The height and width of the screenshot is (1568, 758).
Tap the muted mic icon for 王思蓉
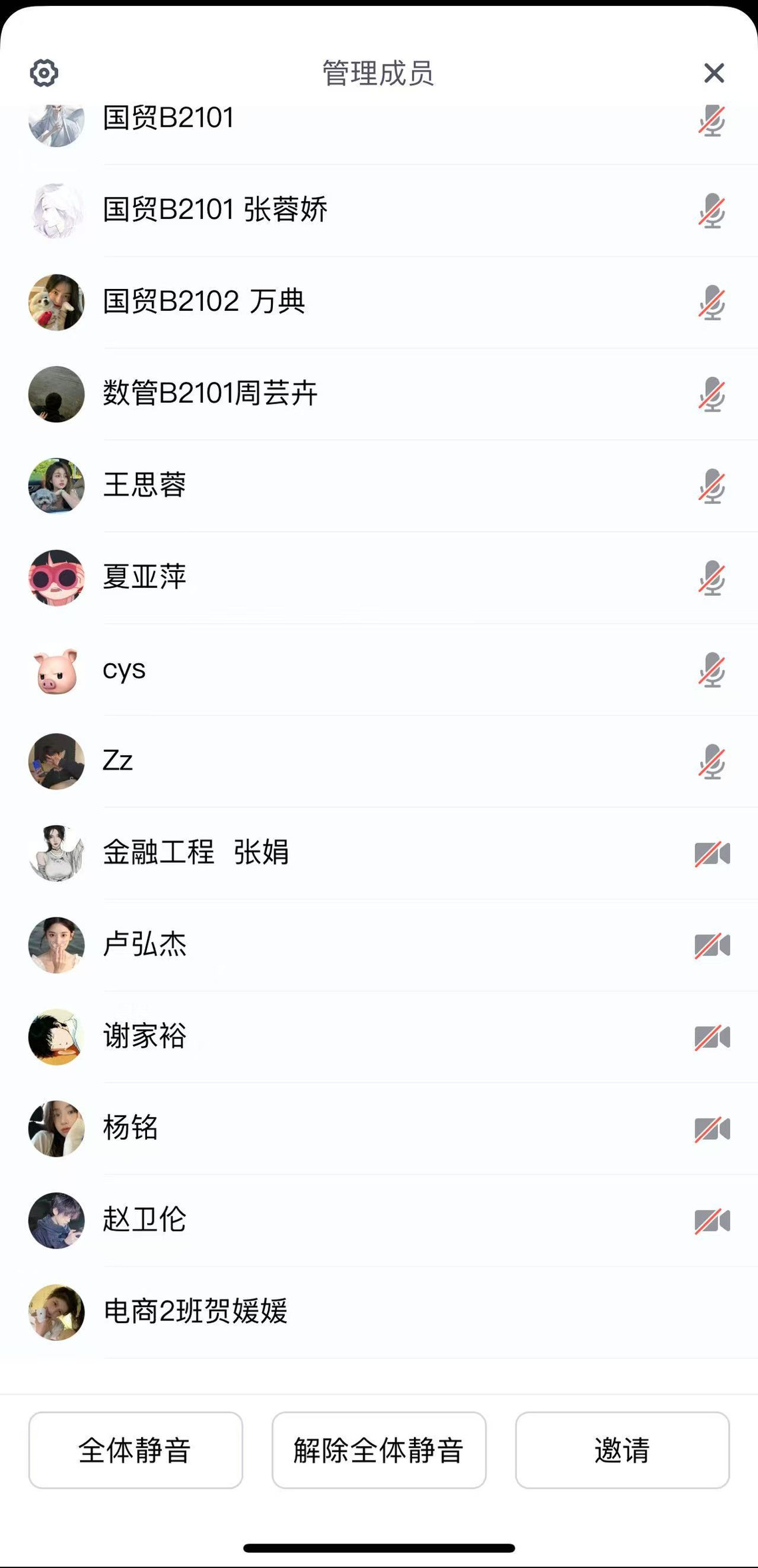pos(711,485)
